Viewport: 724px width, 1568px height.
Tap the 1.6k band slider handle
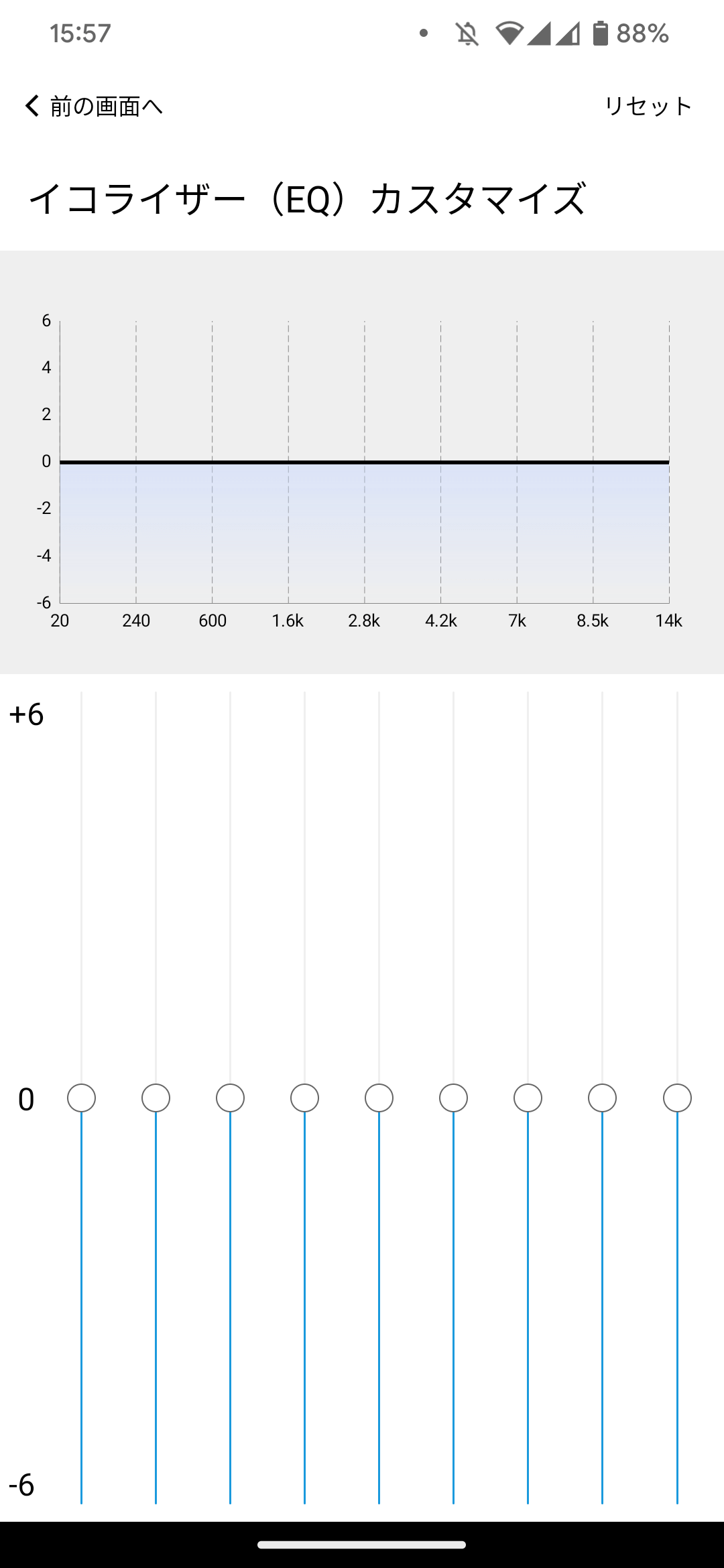[x=304, y=1098]
